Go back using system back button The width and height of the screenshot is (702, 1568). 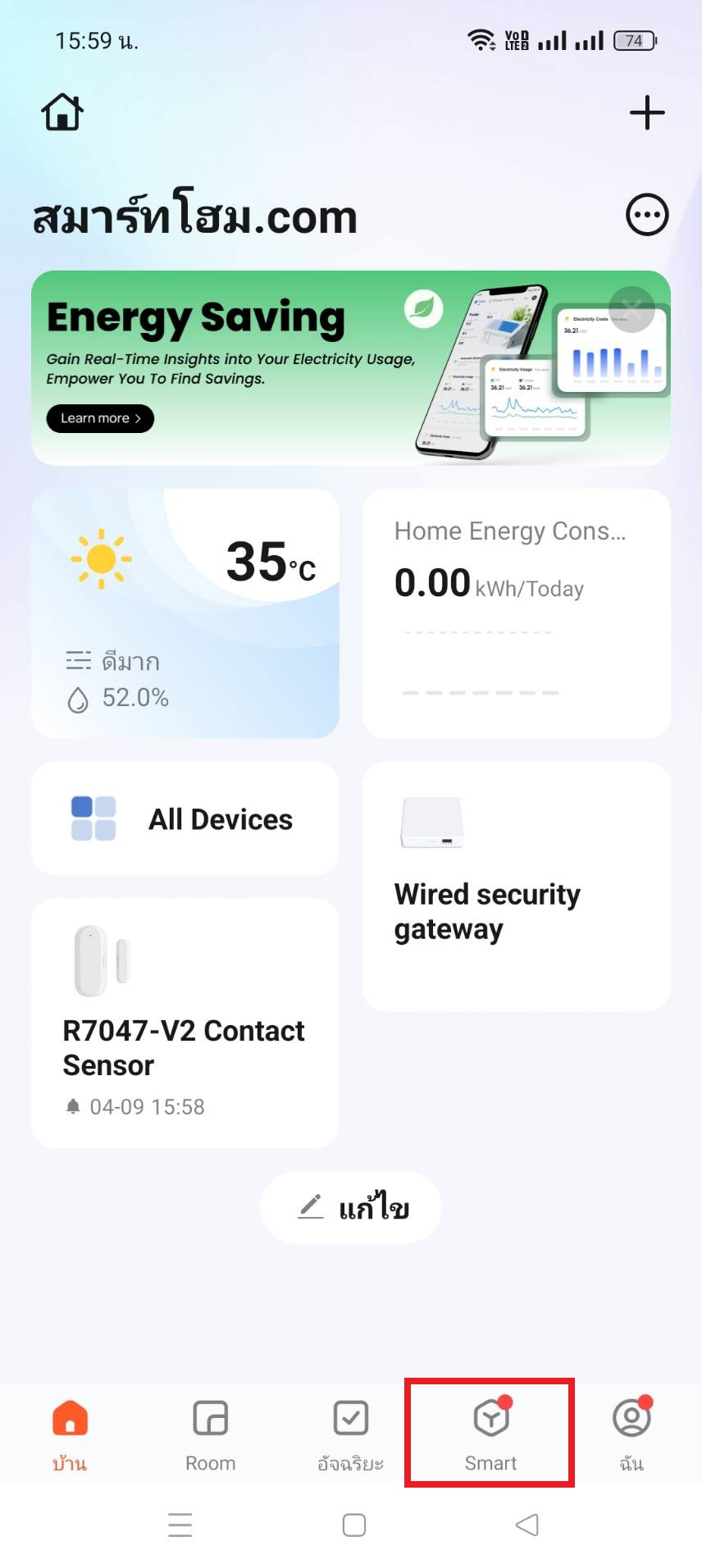point(526,1525)
